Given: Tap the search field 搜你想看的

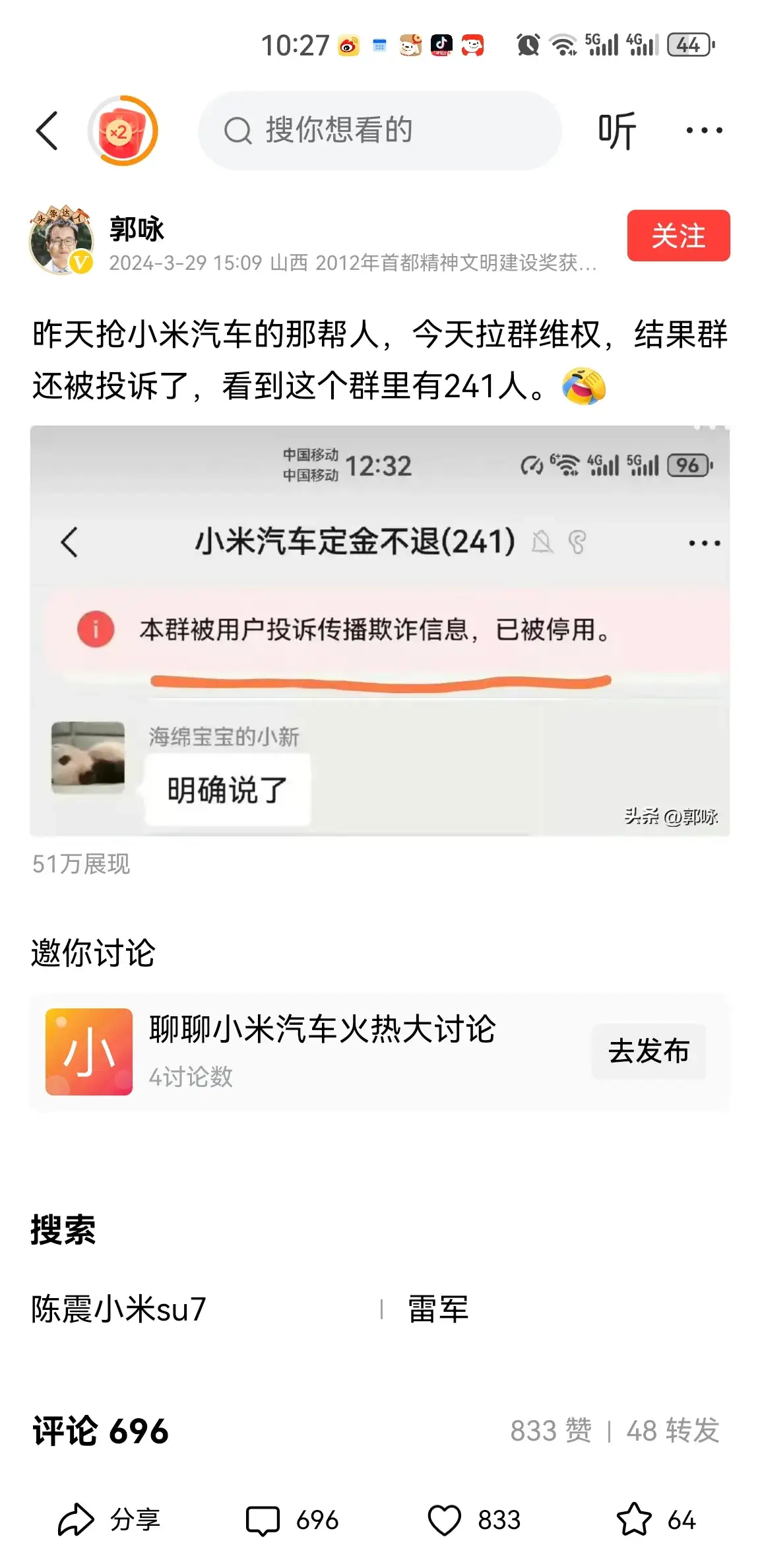Looking at the screenshot, I should click(378, 129).
